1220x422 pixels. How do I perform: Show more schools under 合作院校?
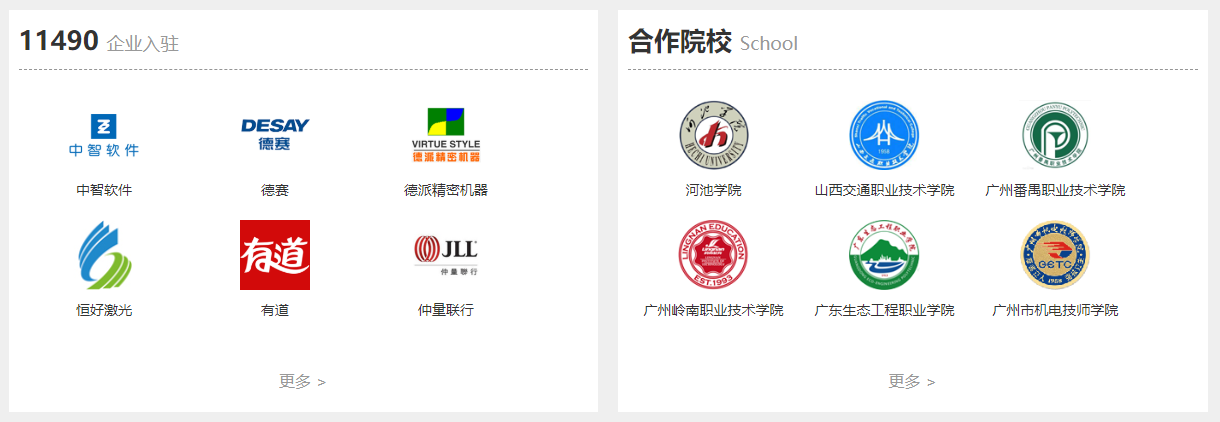pyautogui.click(x=911, y=381)
